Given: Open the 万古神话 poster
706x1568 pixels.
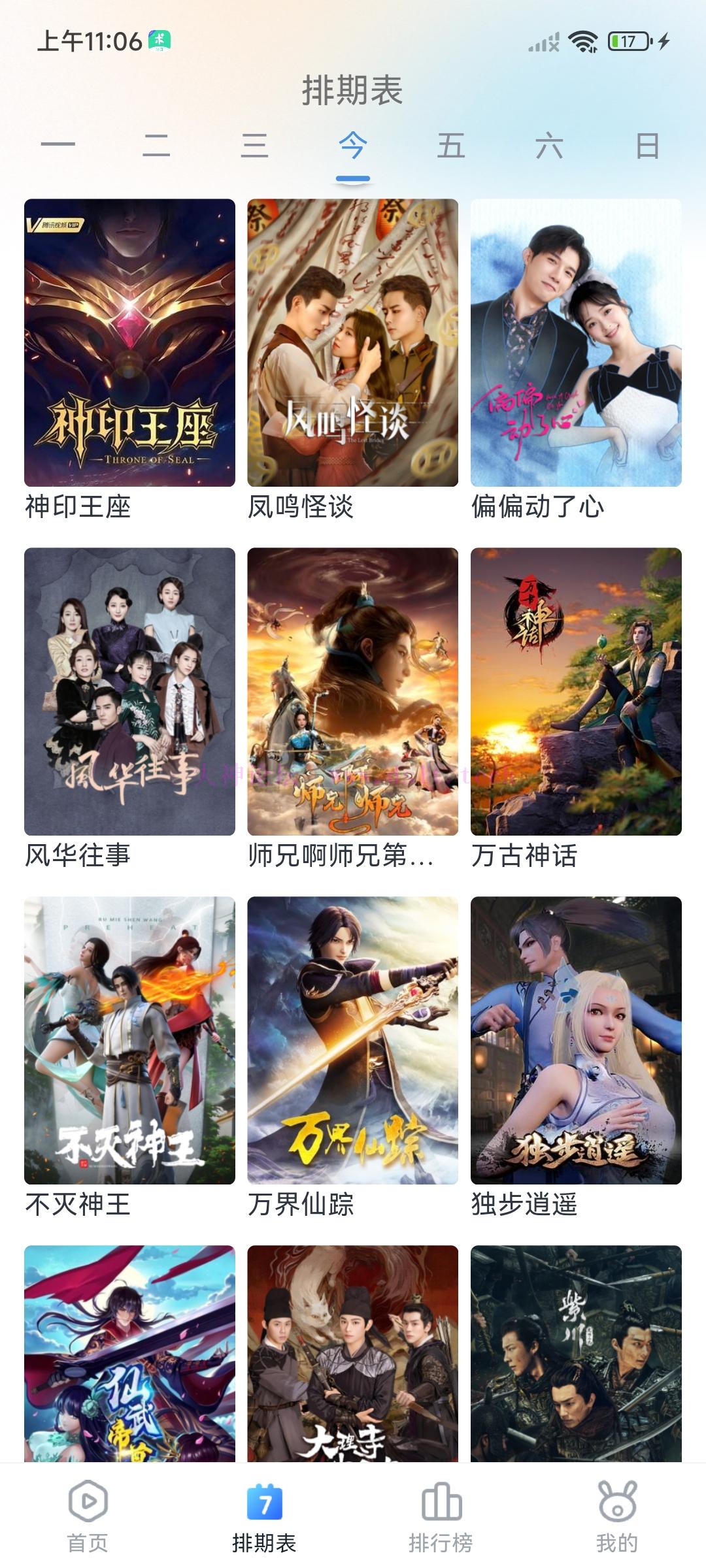Looking at the screenshot, I should click(x=576, y=691).
